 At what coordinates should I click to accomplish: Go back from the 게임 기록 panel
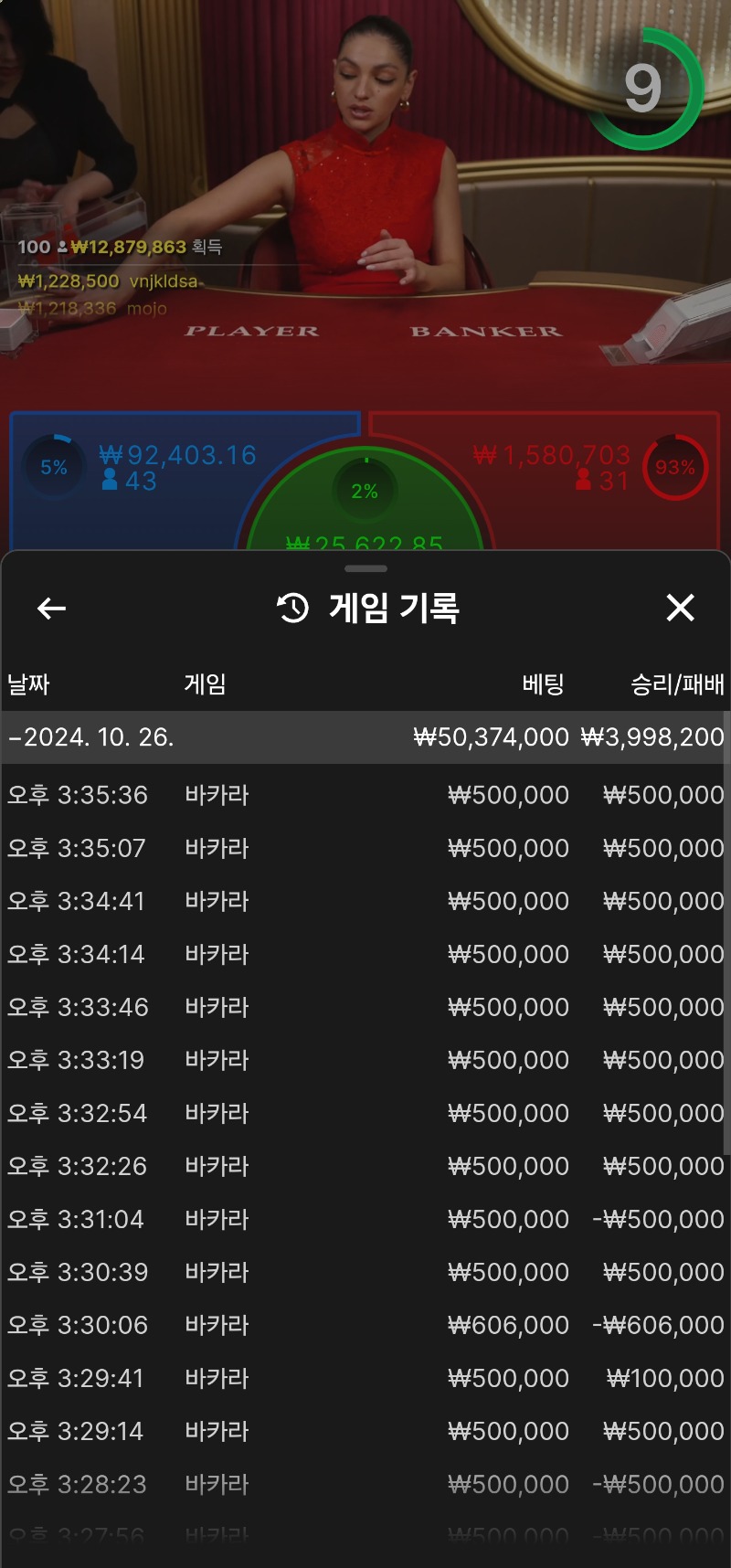[51, 608]
